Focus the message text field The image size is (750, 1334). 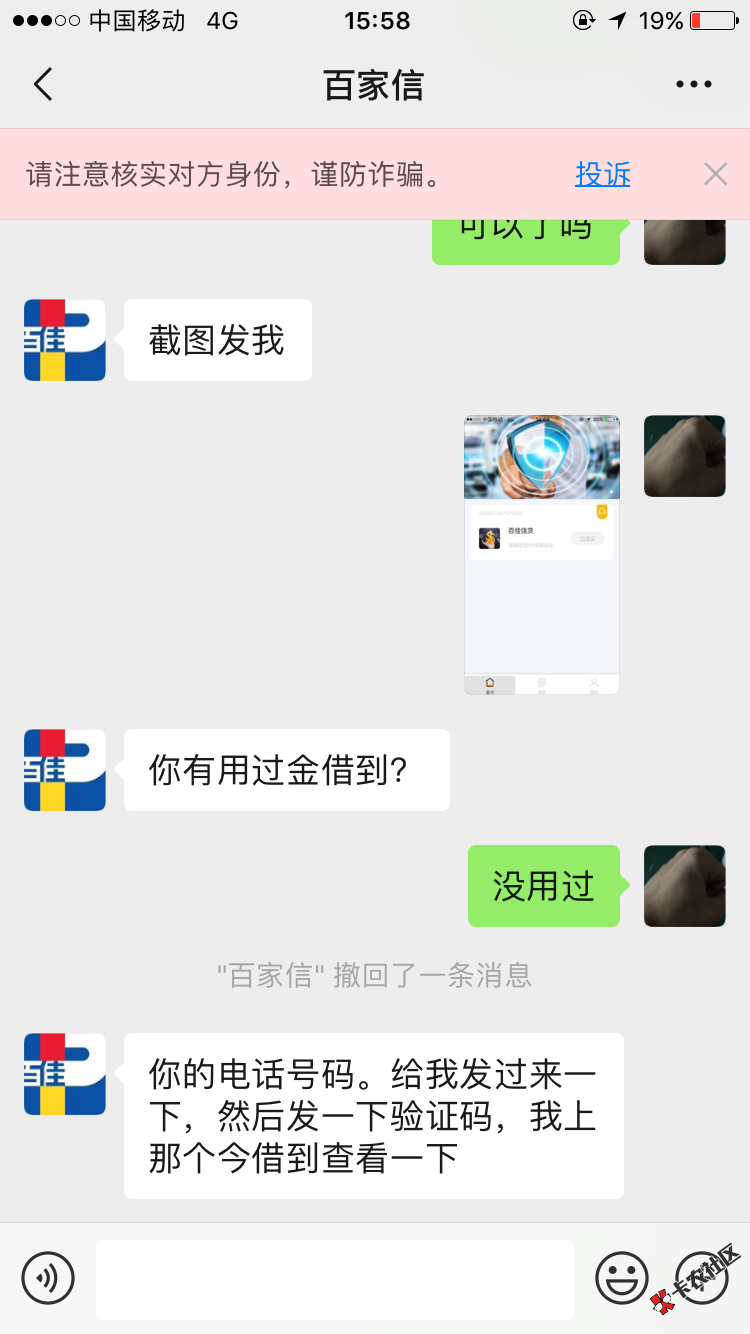[x=335, y=1279]
